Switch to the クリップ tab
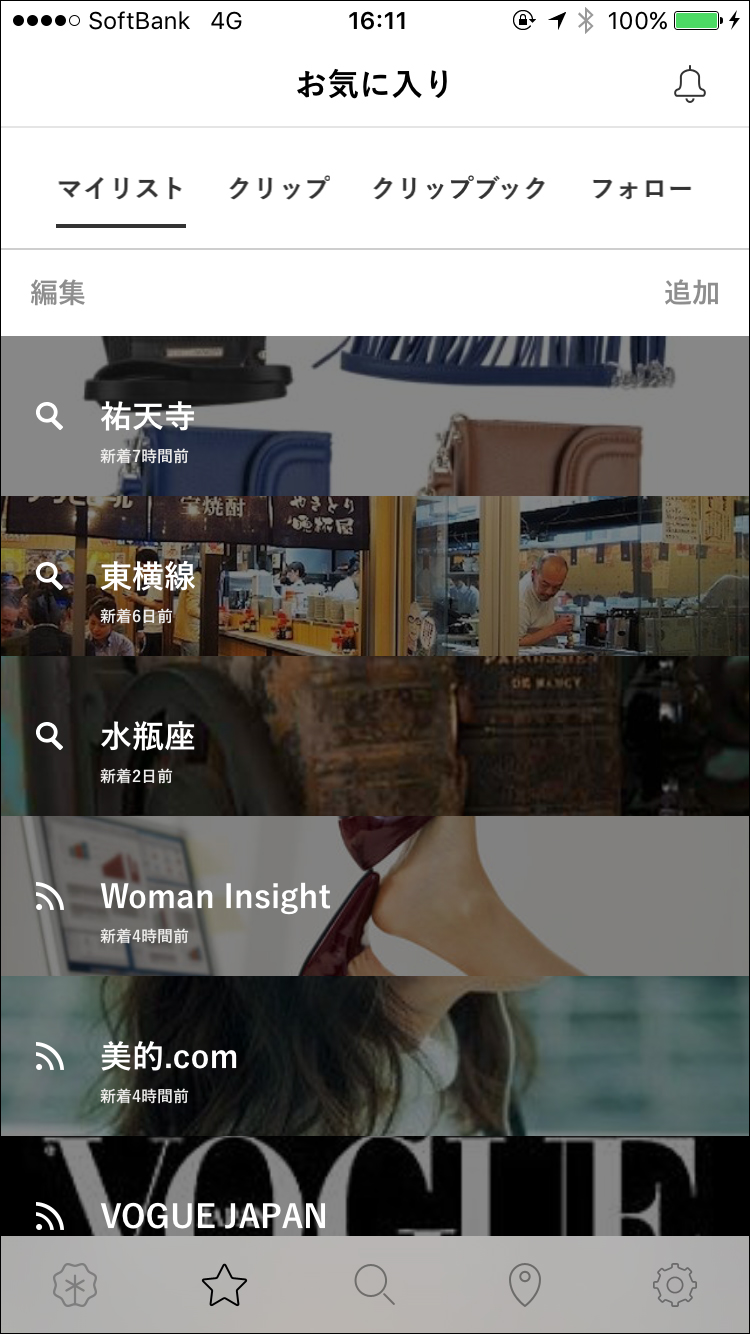Viewport: 750px width, 1334px height. pyautogui.click(x=278, y=188)
